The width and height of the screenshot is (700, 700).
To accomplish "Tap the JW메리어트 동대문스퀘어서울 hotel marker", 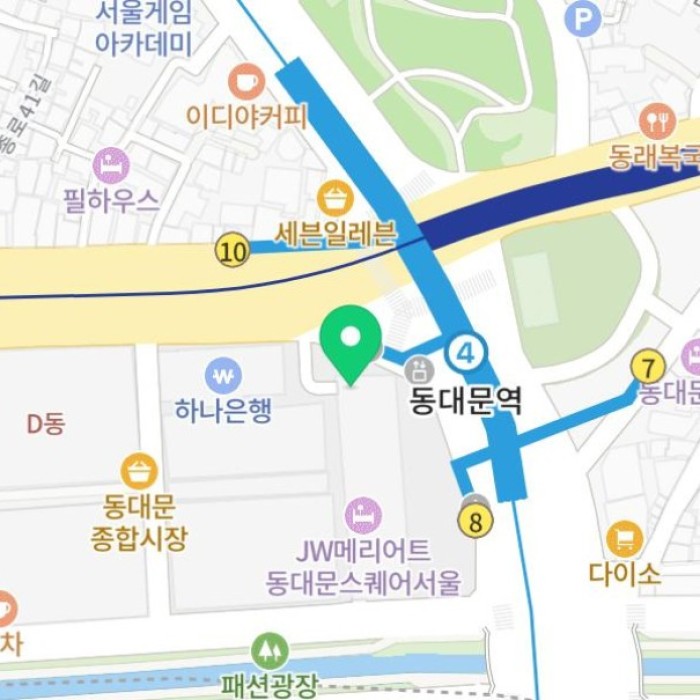I will [363, 516].
